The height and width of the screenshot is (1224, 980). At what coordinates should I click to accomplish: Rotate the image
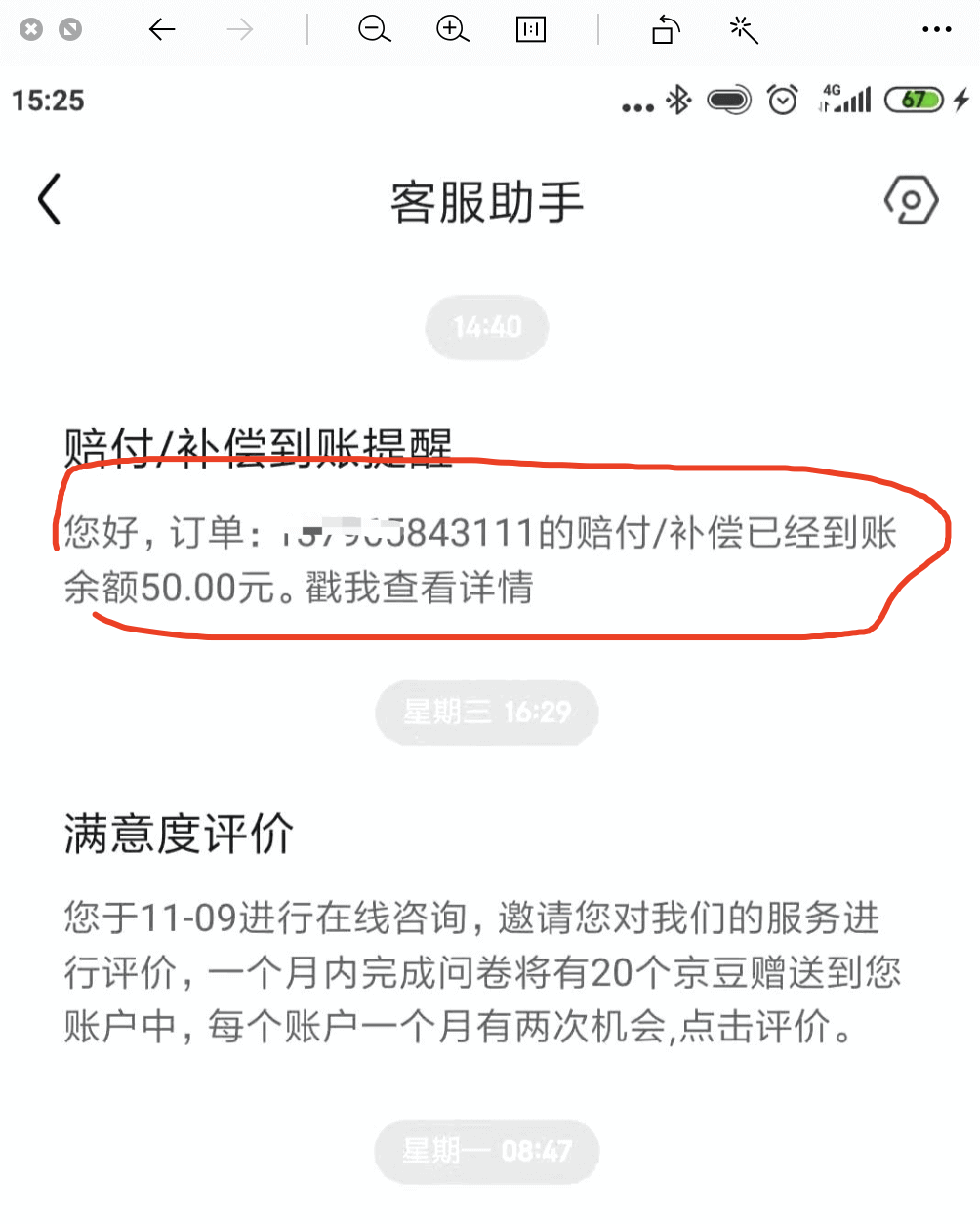666,30
